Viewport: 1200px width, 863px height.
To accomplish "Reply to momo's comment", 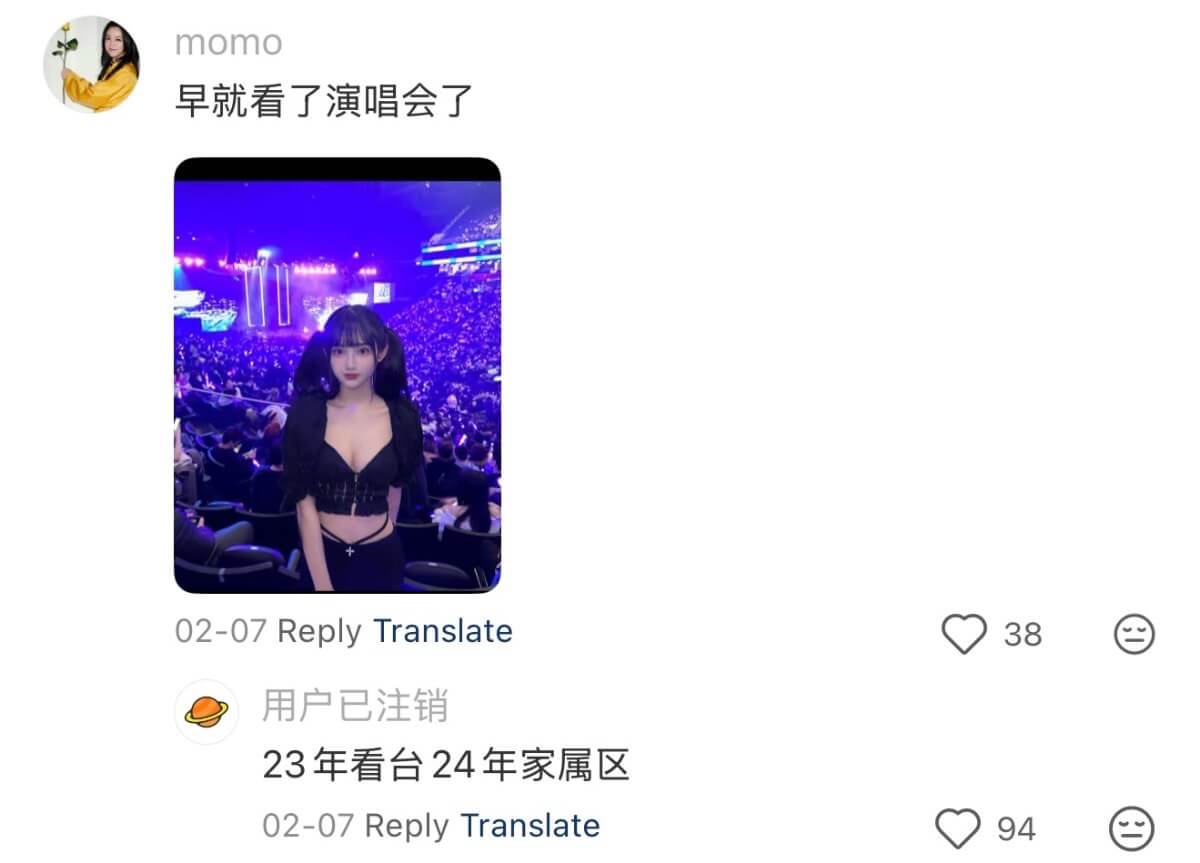I will [x=319, y=632].
